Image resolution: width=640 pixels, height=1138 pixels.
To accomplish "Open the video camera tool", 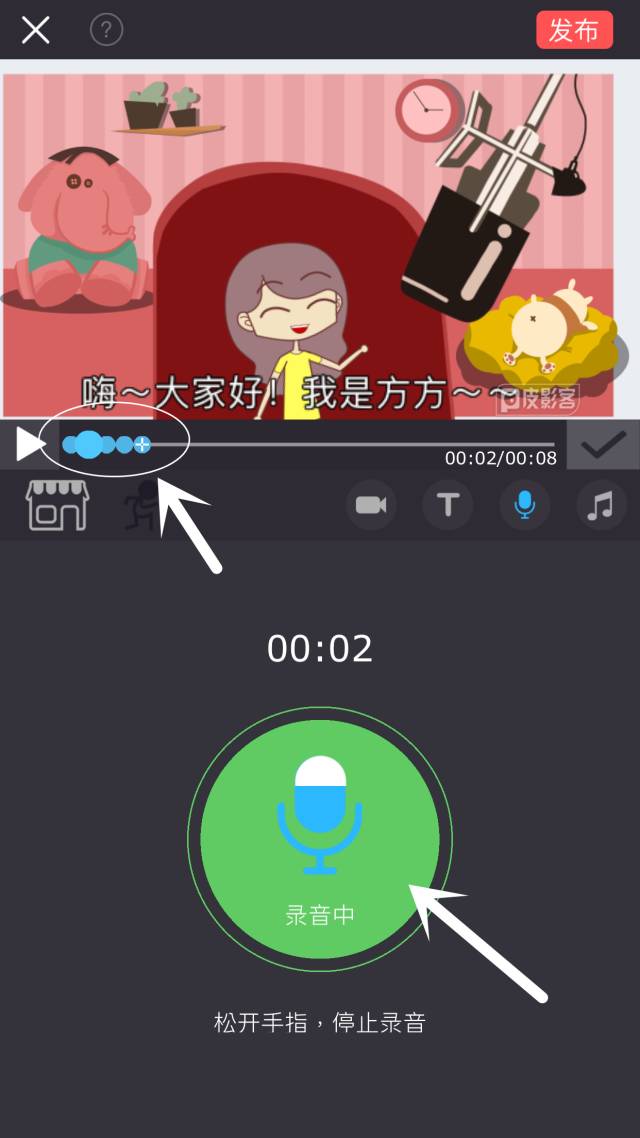I will [371, 505].
